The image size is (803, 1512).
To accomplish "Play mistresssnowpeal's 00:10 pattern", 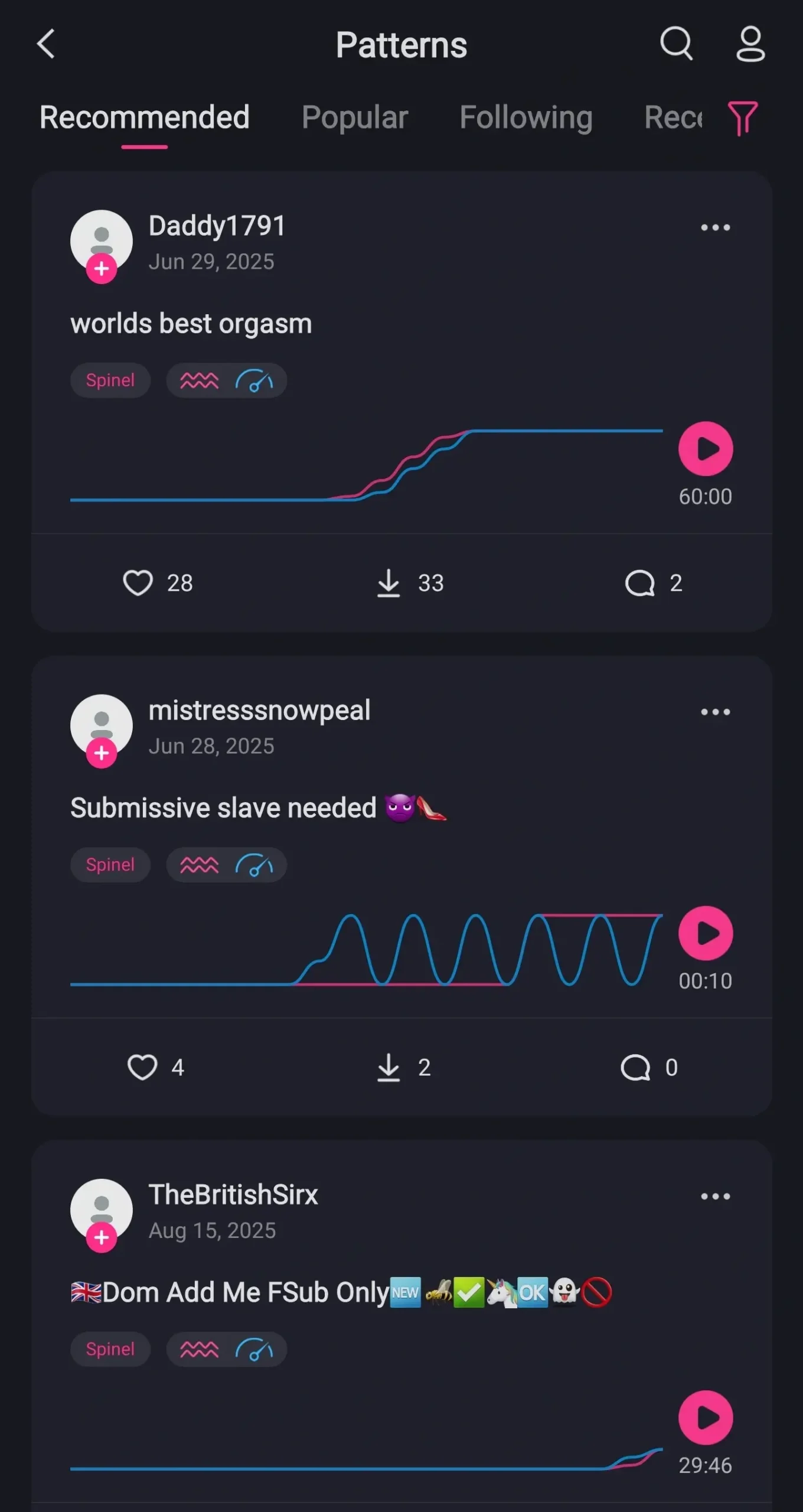I will [x=706, y=933].
